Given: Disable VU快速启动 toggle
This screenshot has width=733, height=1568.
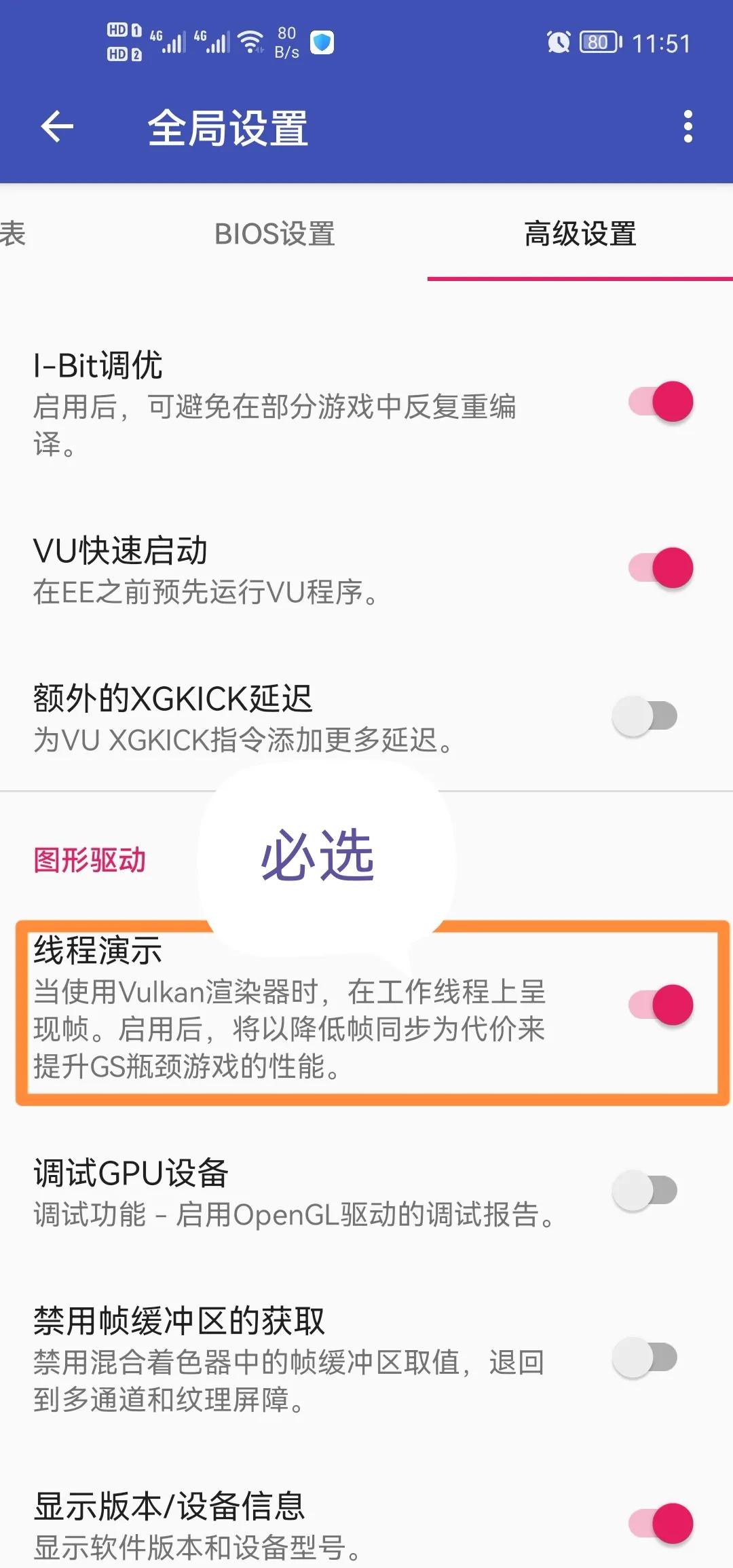Looking at the screenshot, I should (660, 567).
